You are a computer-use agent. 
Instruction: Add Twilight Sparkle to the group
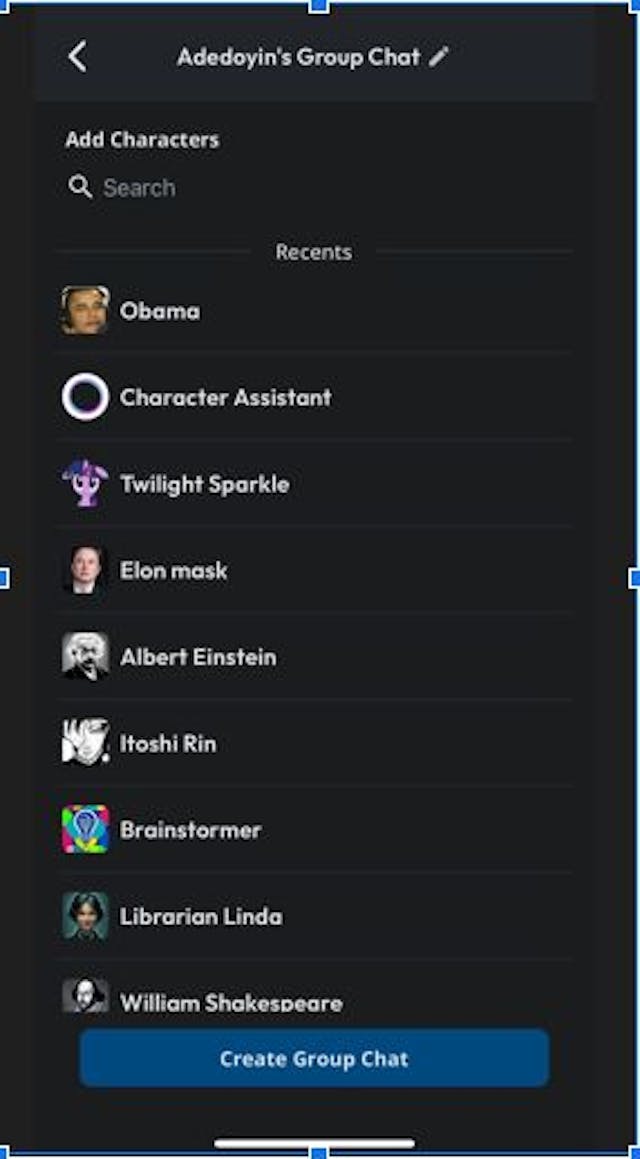[x=314, y=484]
